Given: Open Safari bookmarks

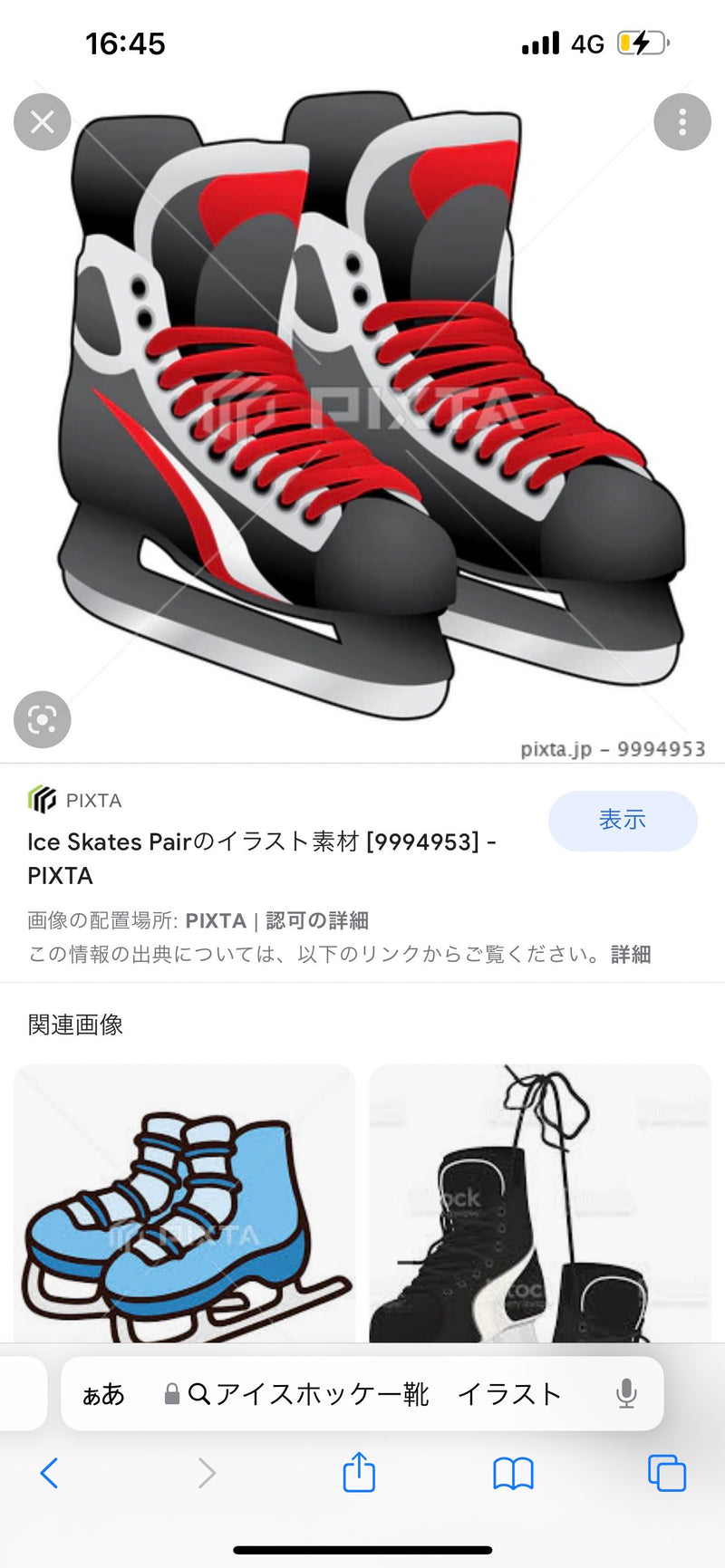Looking at the screenshot, I should pos(513,1473).
